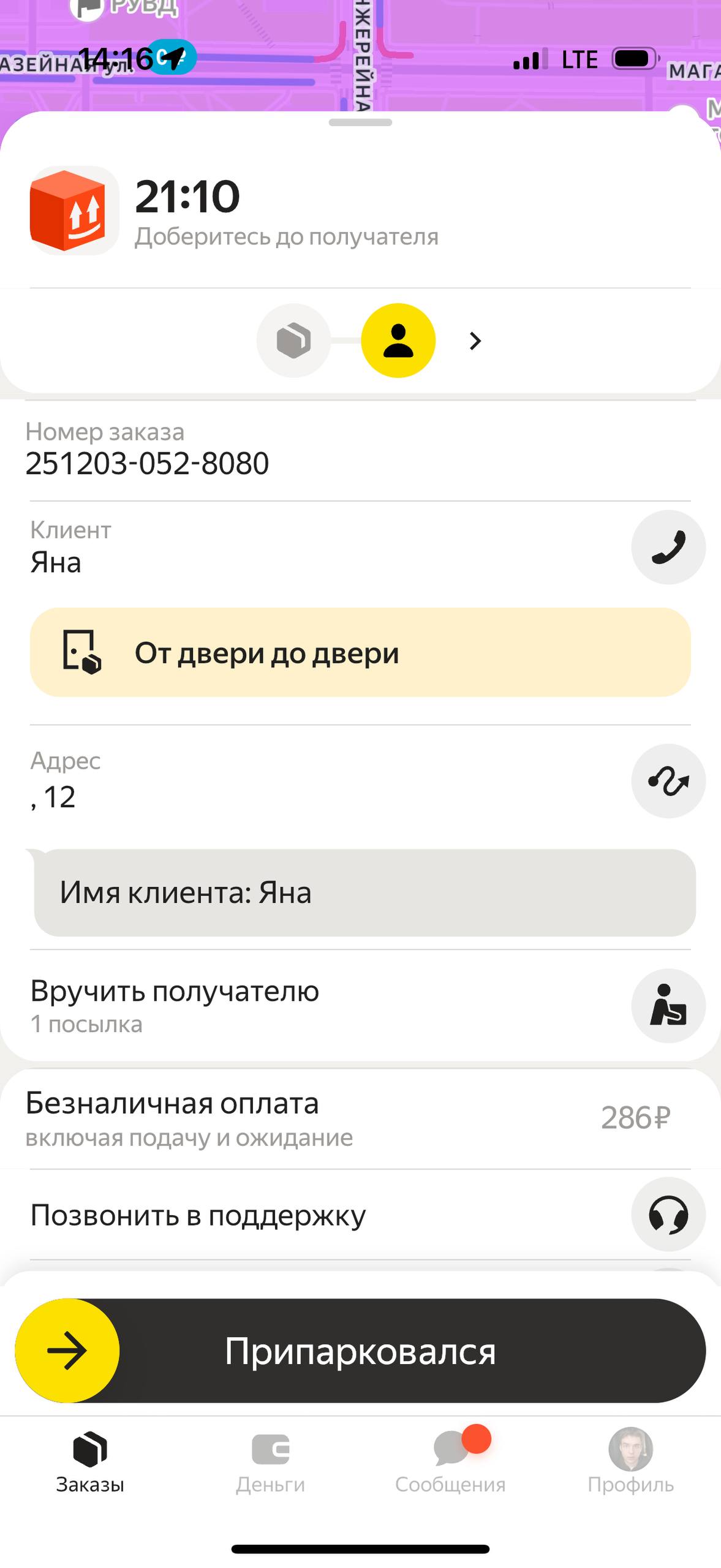Tap the Припарковался button

tap(360, 1351)
